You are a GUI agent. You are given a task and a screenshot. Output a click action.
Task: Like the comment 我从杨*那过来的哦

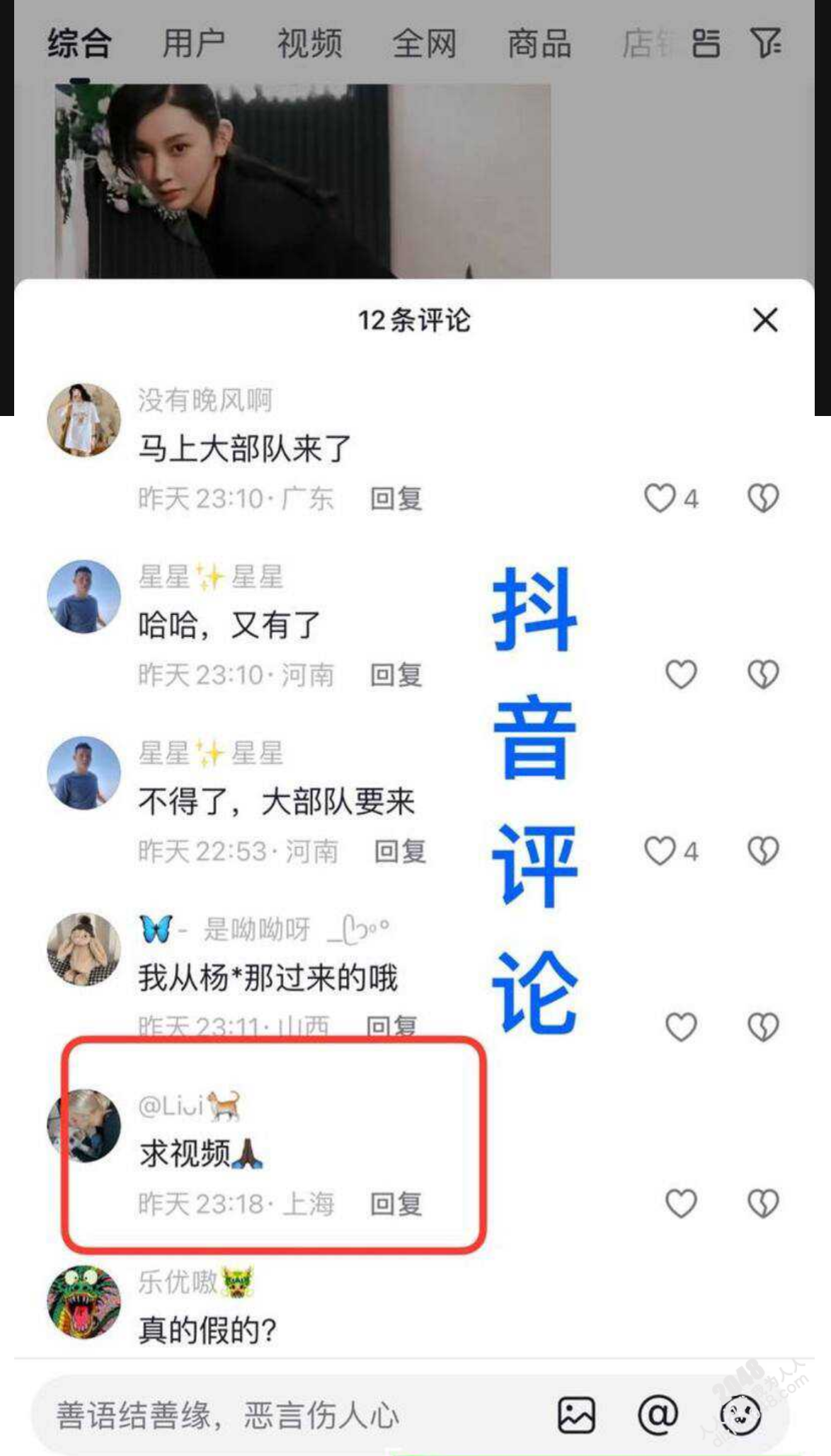tap(681, 1027)
